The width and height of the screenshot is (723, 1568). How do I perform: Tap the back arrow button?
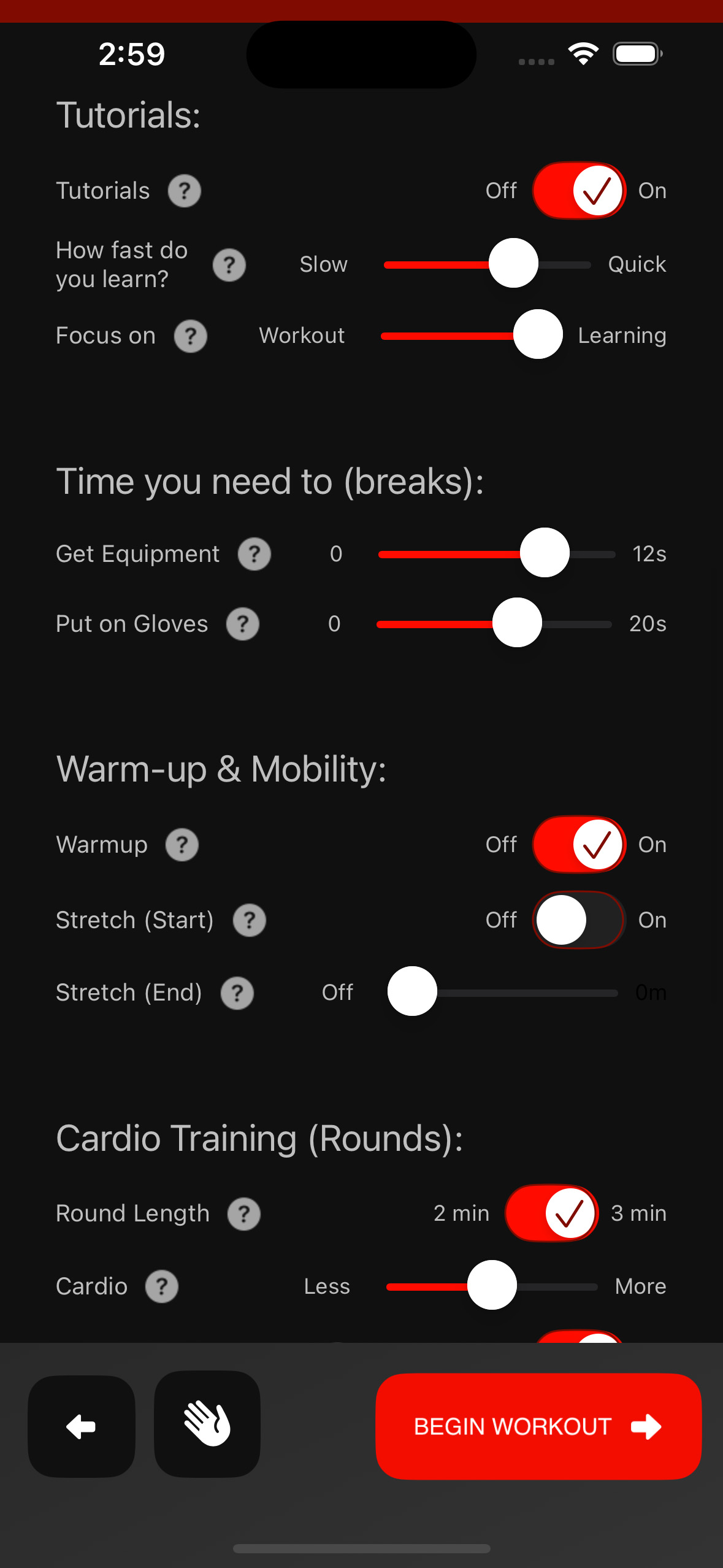coord(81,1426)
